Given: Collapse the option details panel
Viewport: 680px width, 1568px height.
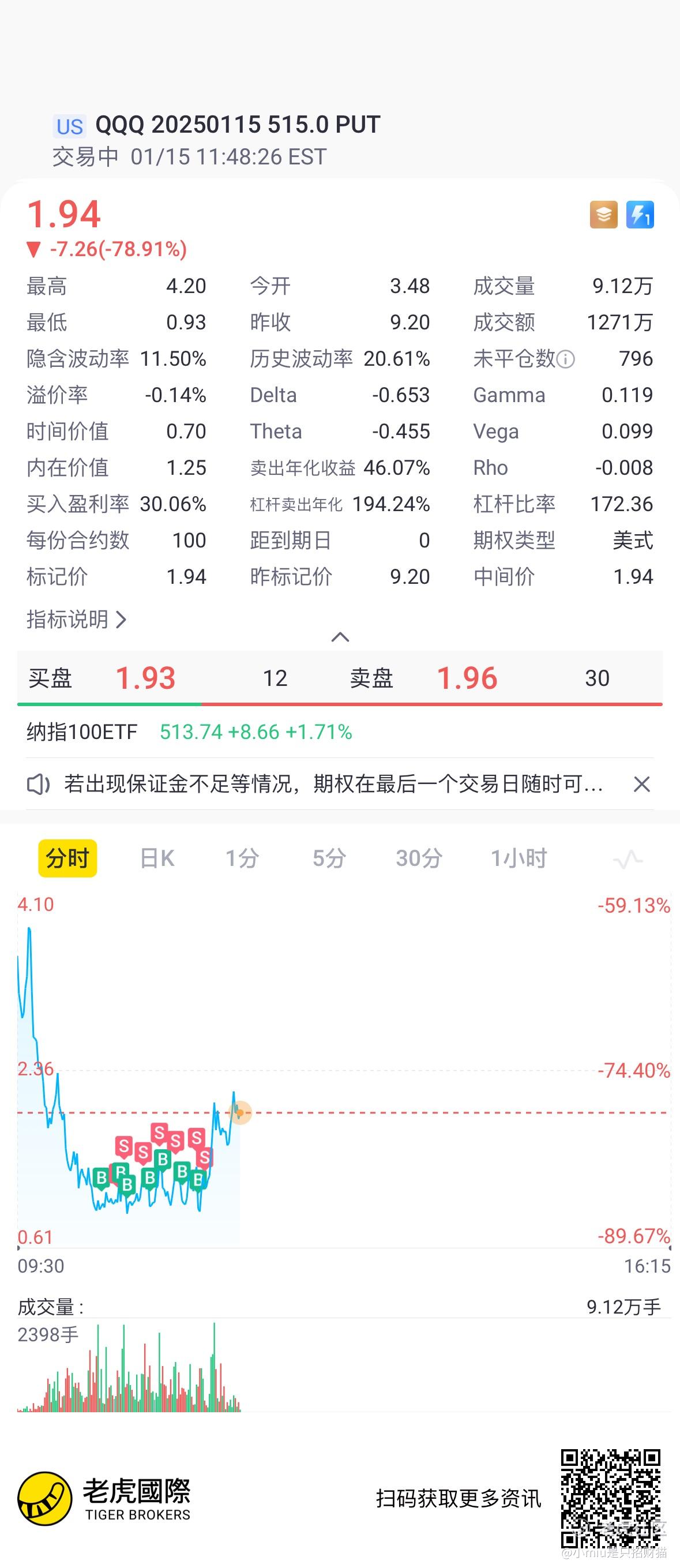Looking at the screenshot, I should (340, 637).
